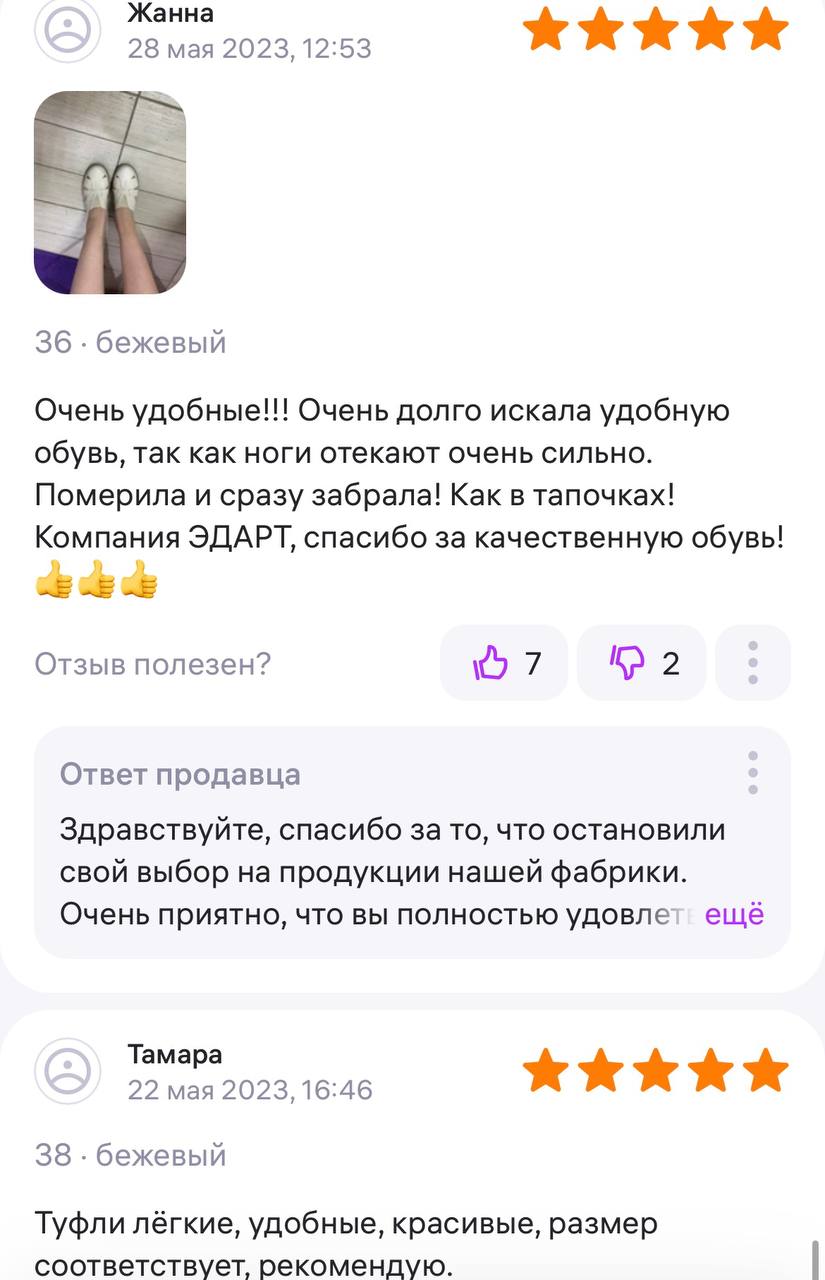Open Жанна's review photo of the shoes
Viewport: 825px width, 1280px height.
point(110,192)
